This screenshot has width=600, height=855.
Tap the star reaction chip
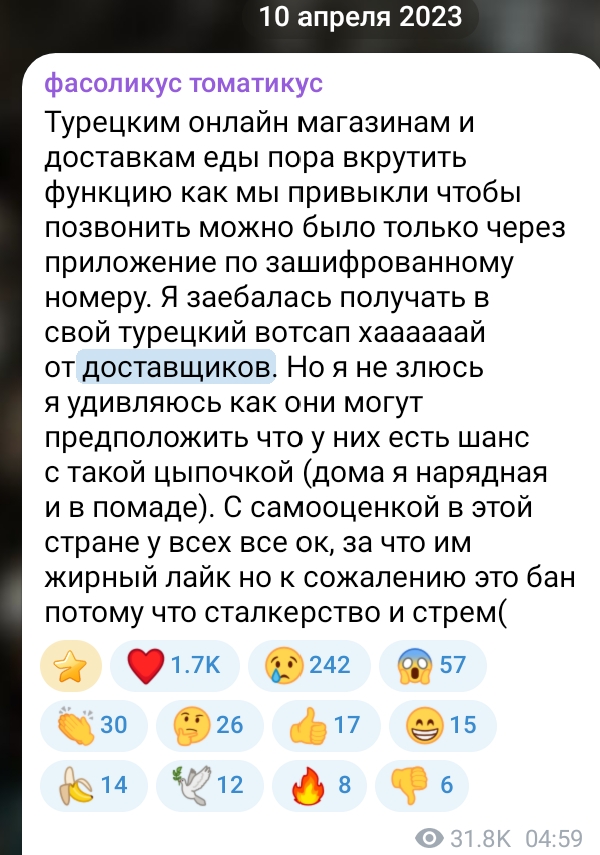[x=71, y=666]
